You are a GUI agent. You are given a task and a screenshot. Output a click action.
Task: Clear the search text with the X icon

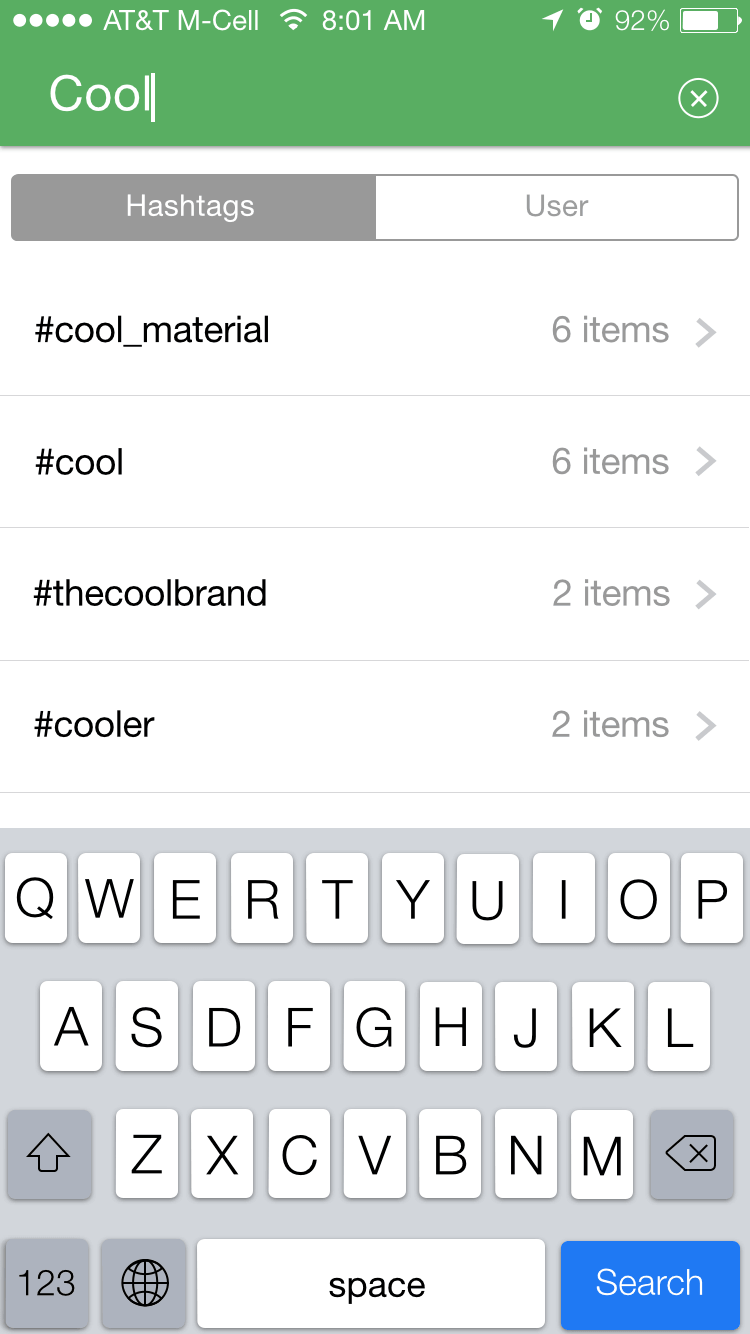(x=698, y=98)
